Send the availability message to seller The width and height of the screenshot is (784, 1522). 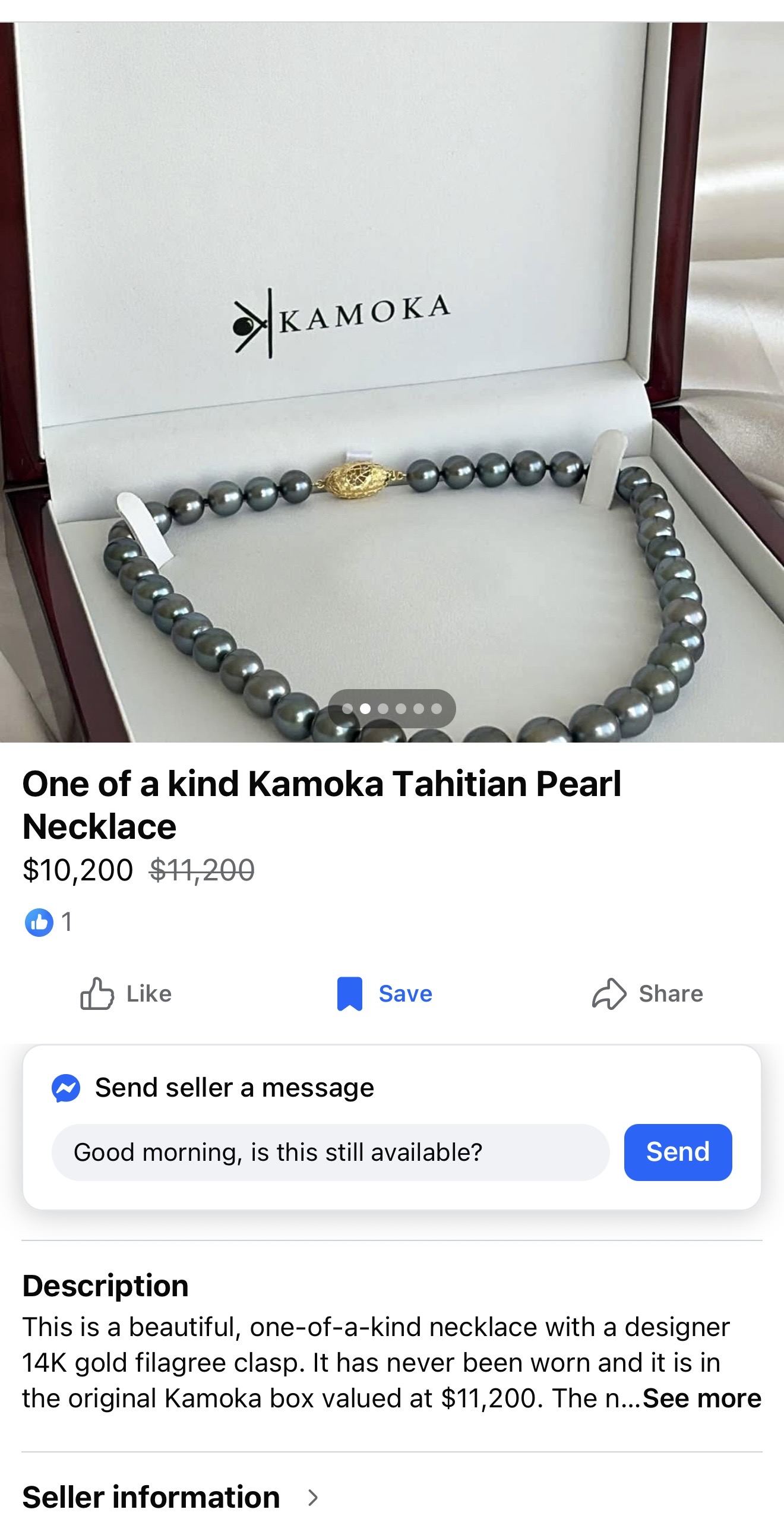[x=677, y=1152]
